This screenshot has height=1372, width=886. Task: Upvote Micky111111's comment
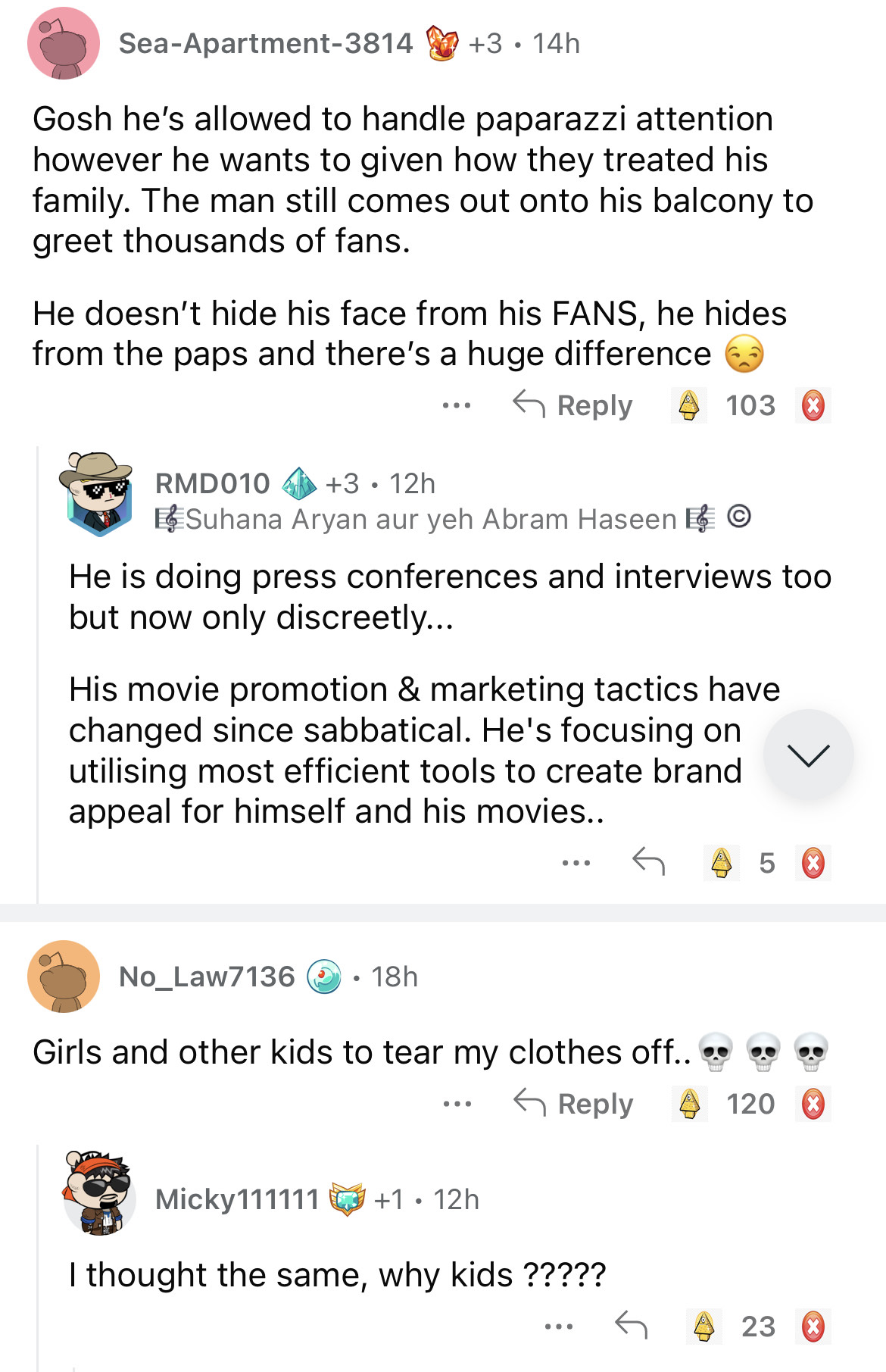coord(704,1326)
